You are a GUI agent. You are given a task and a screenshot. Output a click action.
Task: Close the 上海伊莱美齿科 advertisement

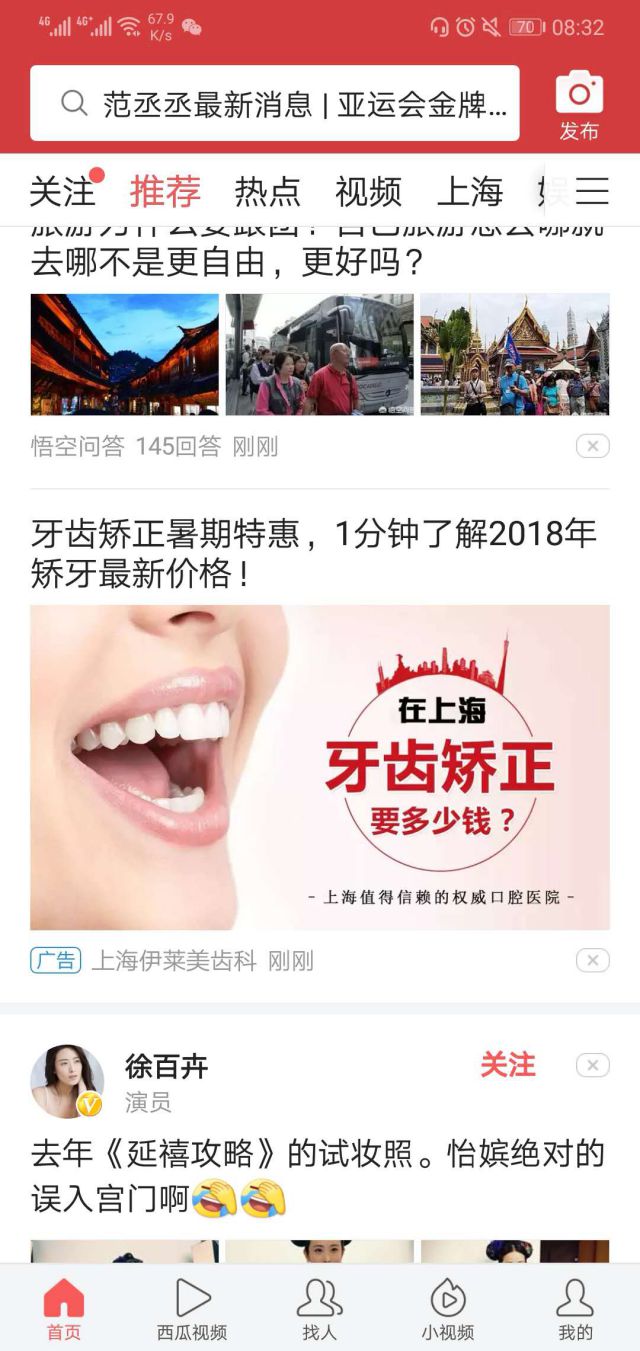592,961
